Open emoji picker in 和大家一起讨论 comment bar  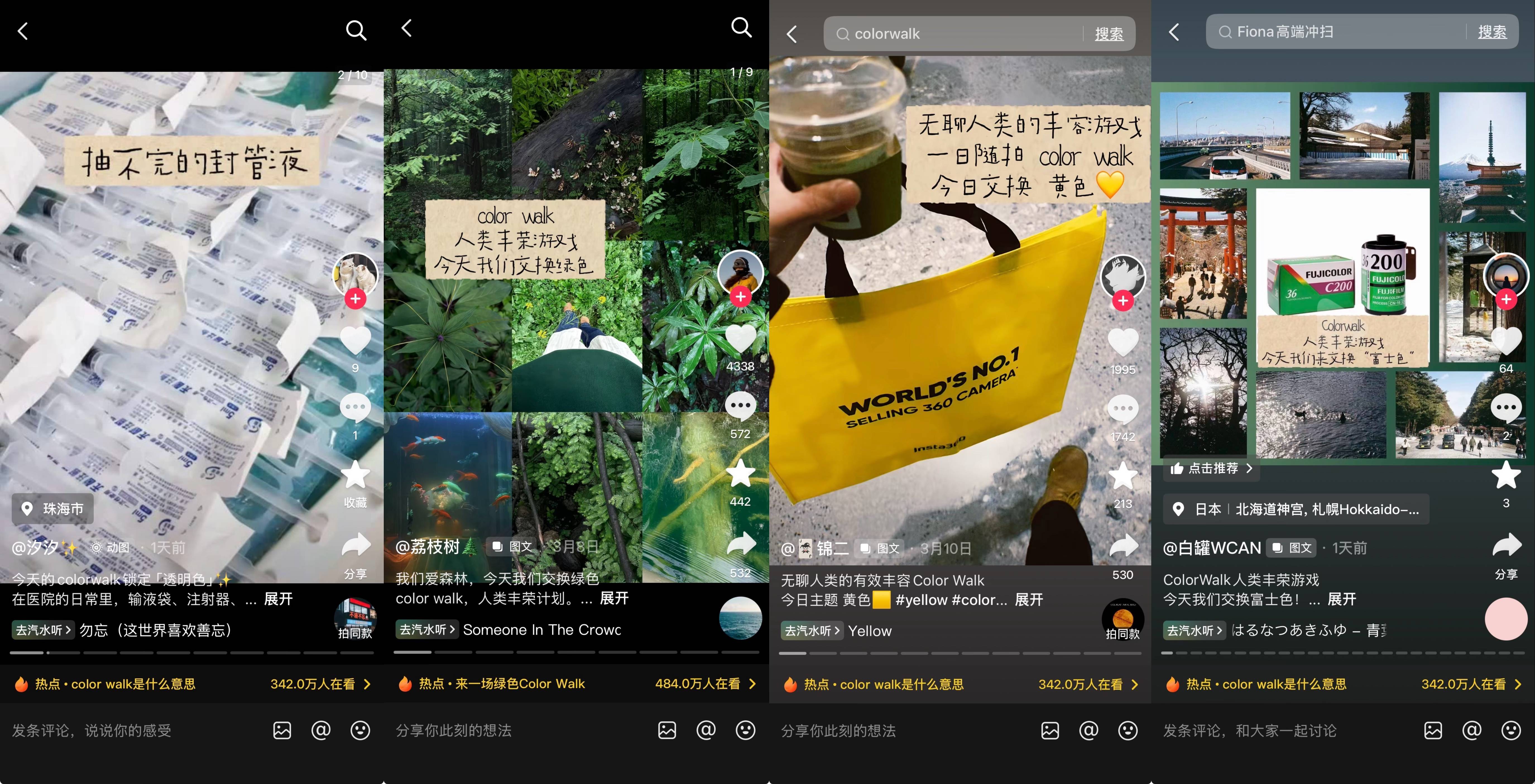[1510, 730]
